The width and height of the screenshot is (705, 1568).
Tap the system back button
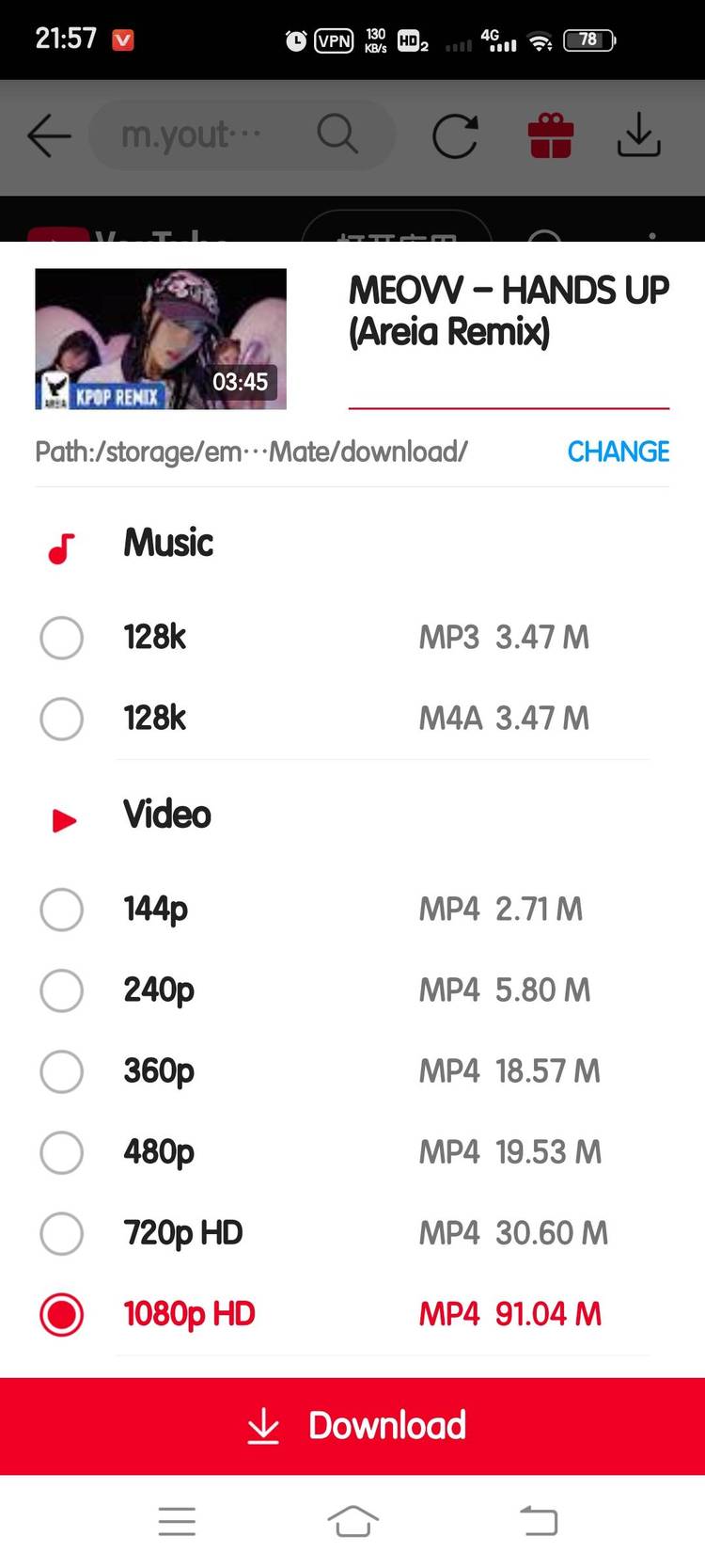(539, 1520)
